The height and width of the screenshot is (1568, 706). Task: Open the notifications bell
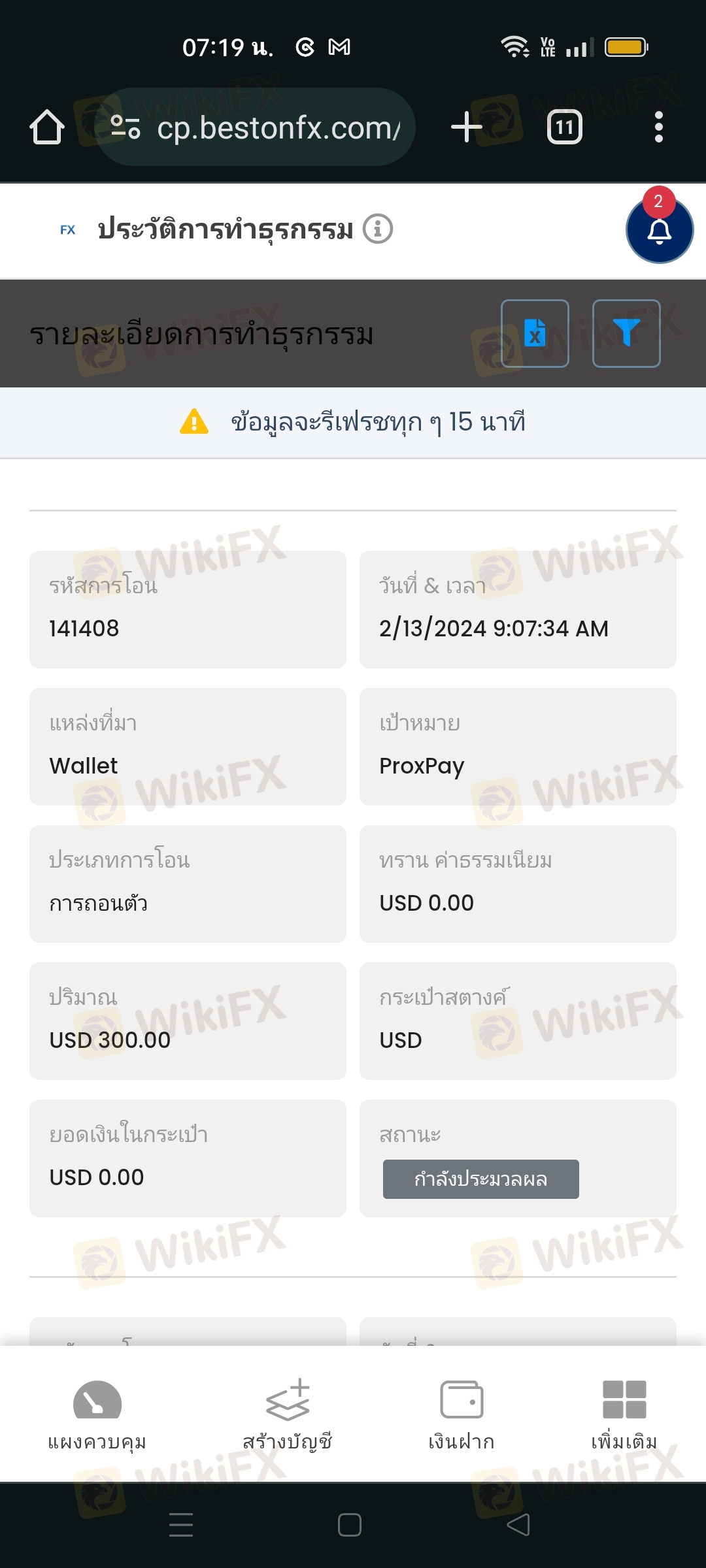click(x=659, y=230)
